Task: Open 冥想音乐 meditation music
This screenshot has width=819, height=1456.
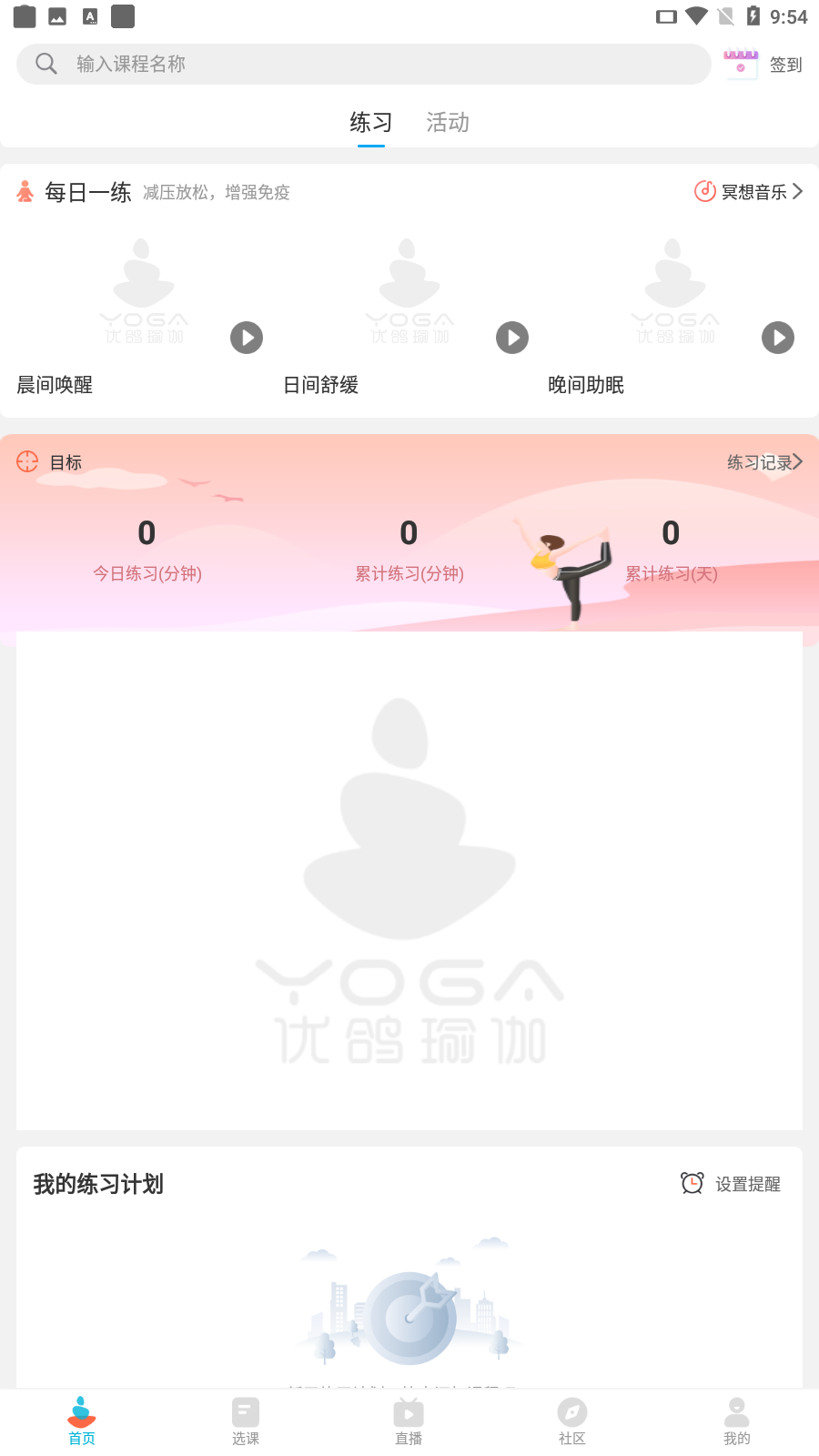Action: (x=749, y=191)
